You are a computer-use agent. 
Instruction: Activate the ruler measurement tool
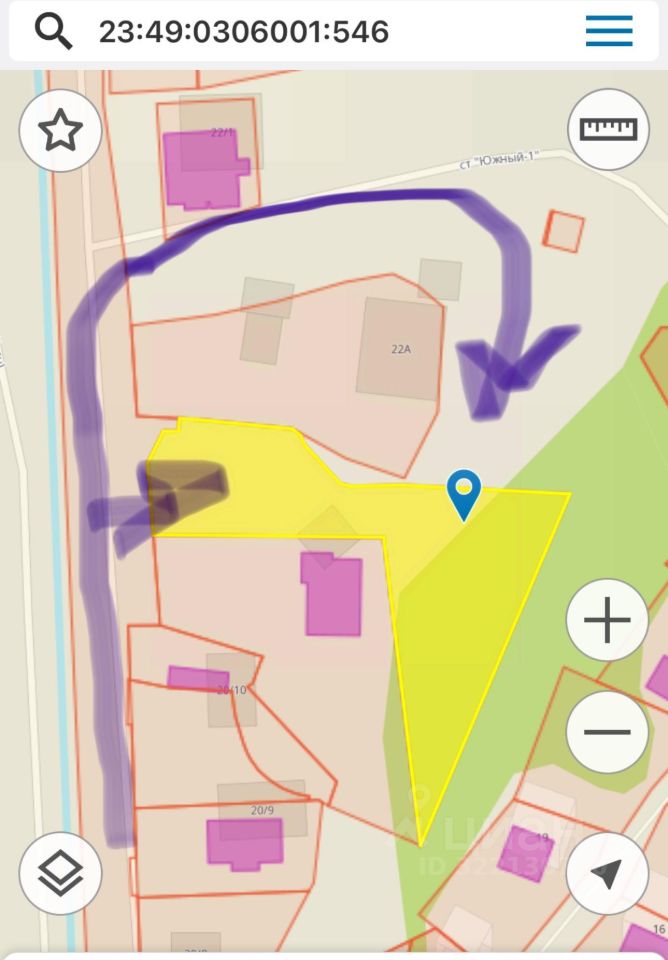pyautogui.click(x=608, y=129)
